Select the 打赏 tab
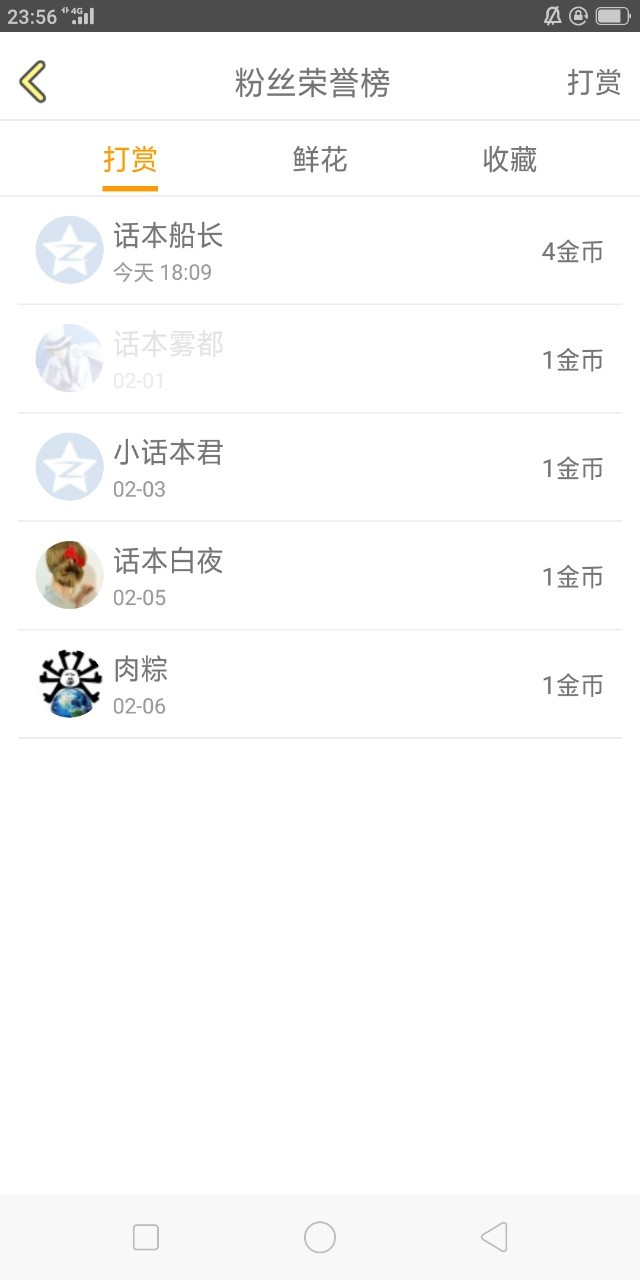Image resolution: width=640 pixels, height=1280 pixels. [131, 160]
